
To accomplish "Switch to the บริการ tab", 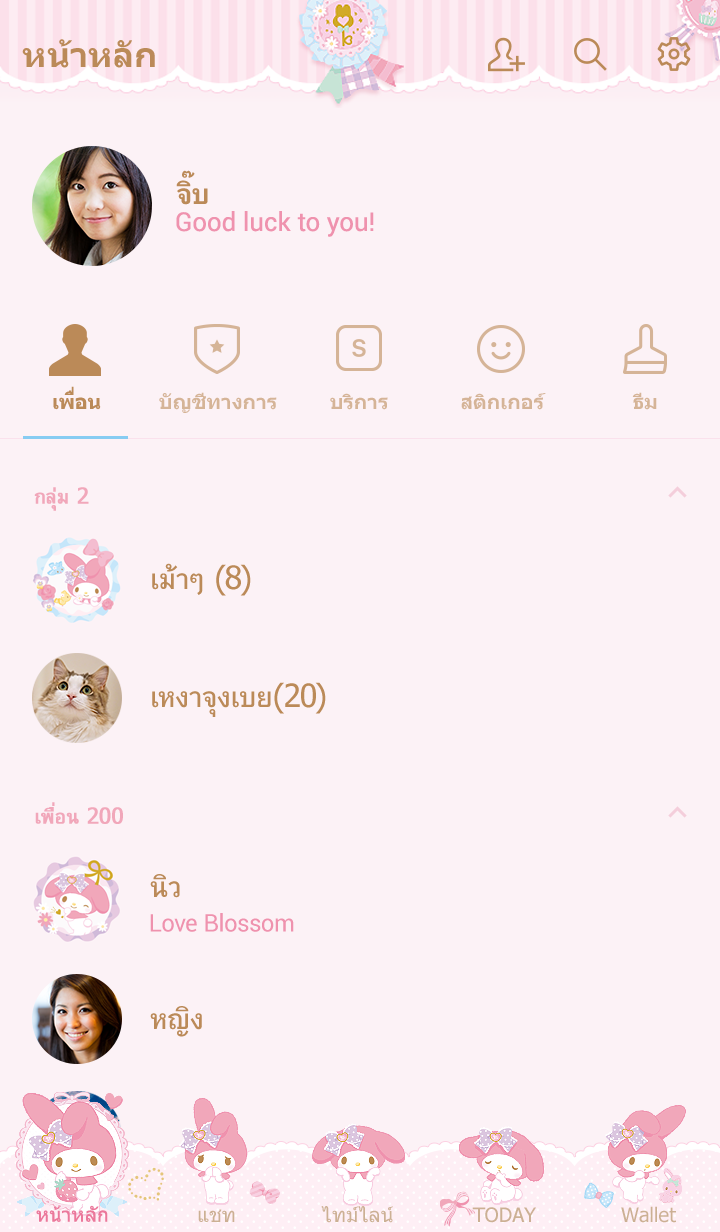I will (359, 371).
